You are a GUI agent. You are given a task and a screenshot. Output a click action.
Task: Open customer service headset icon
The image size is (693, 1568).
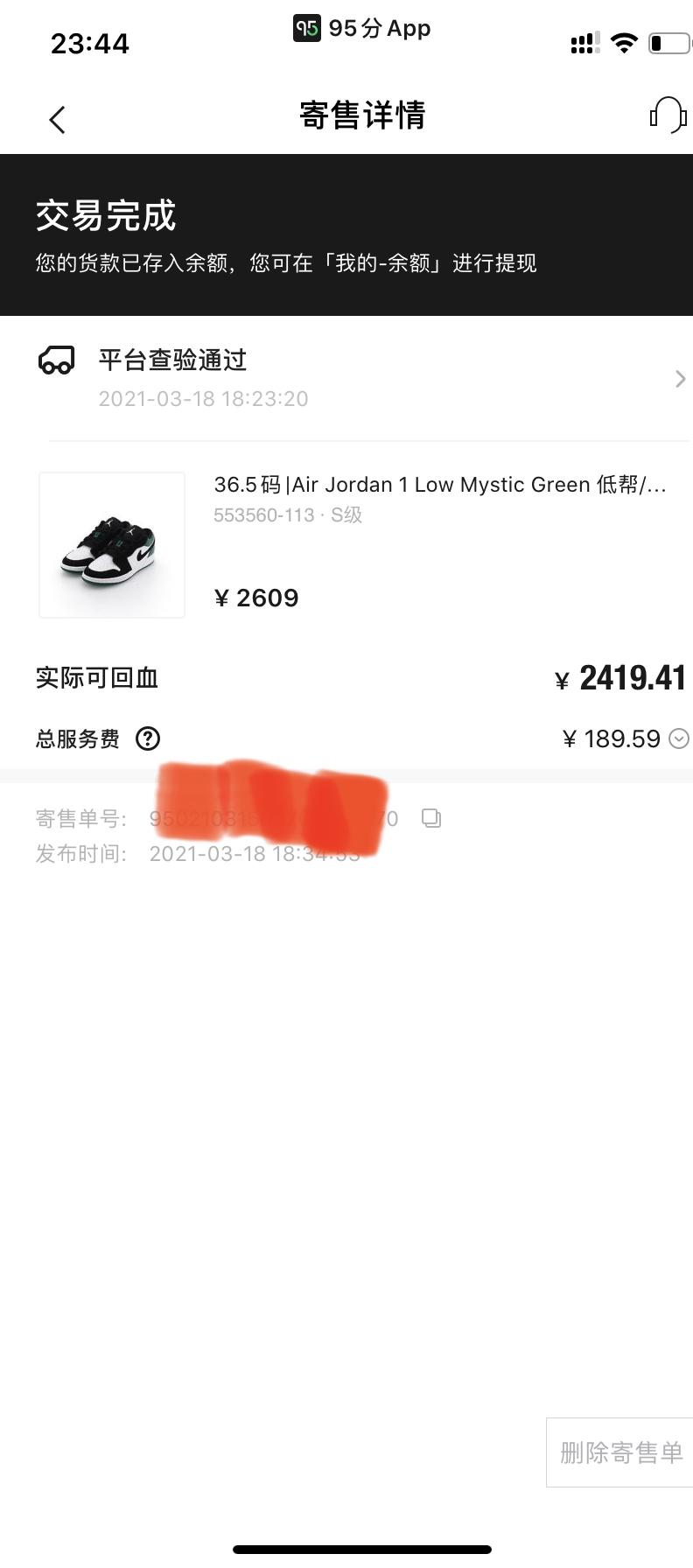[x=668, y=115]
